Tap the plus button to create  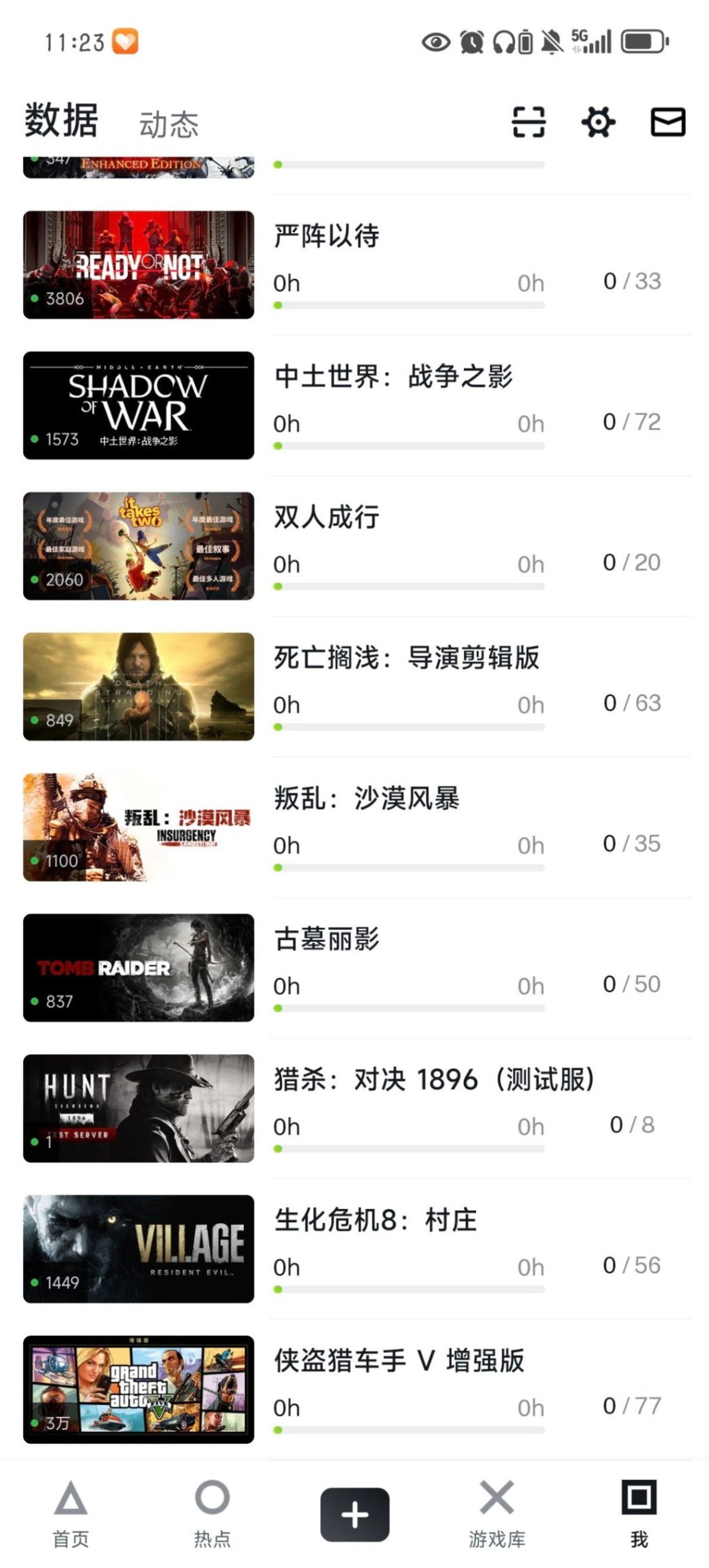354,1515
